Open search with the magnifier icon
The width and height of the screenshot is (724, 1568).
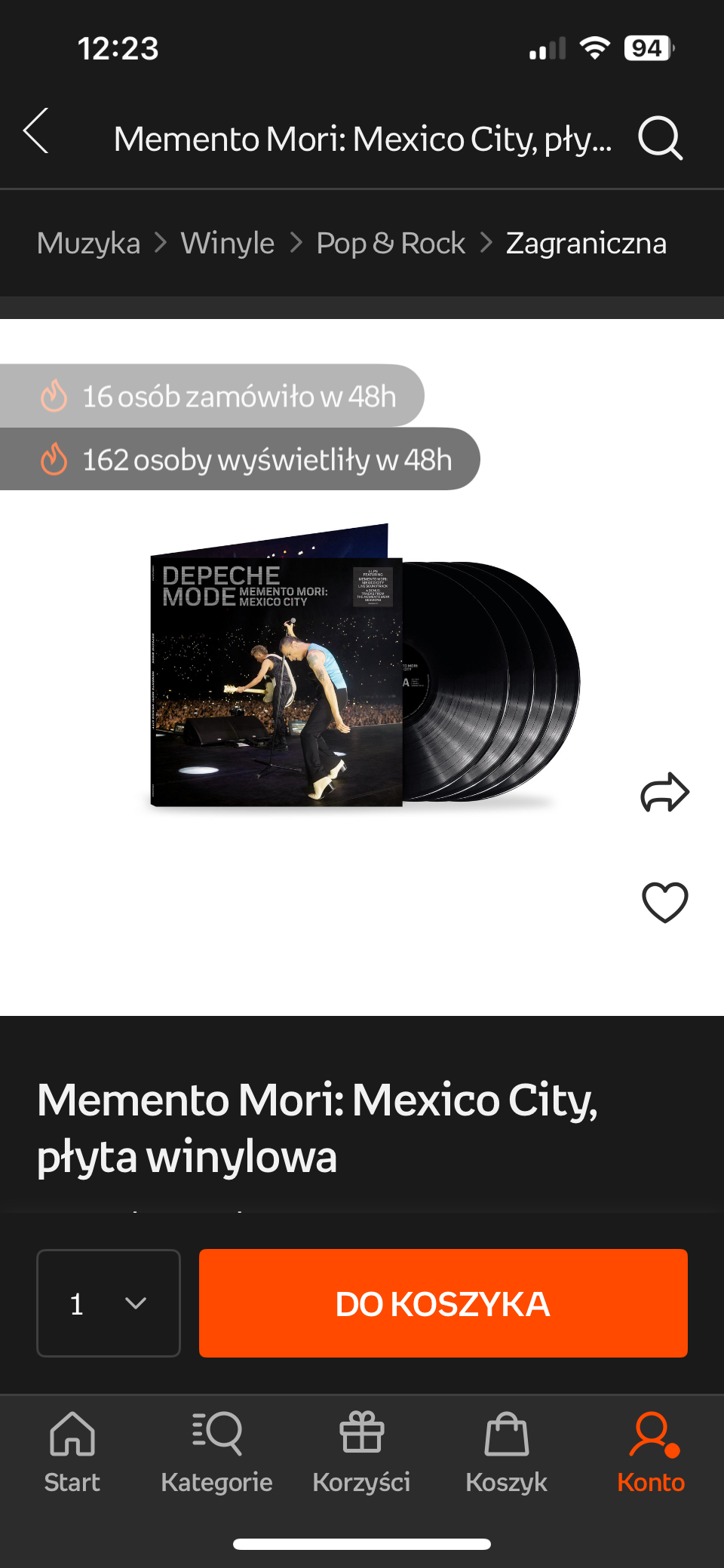click(660, 138)
